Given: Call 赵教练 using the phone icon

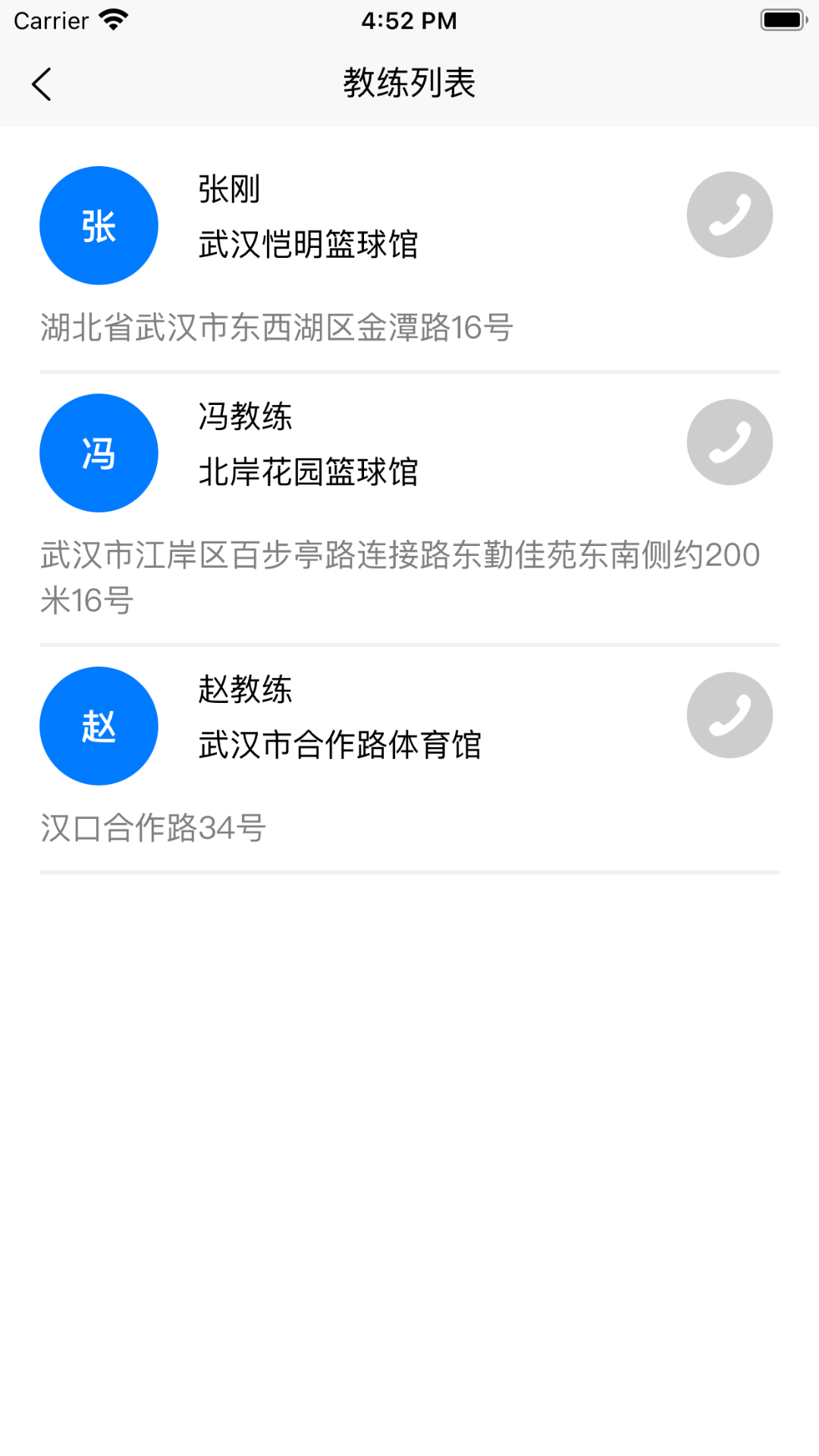Looking at the screenshot, I should pos(729,715).
